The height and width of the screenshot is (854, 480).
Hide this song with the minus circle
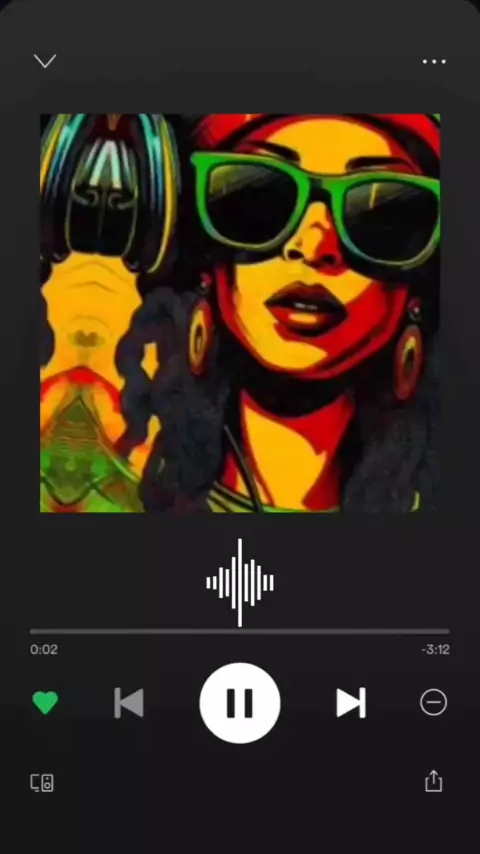coord(434,703)
